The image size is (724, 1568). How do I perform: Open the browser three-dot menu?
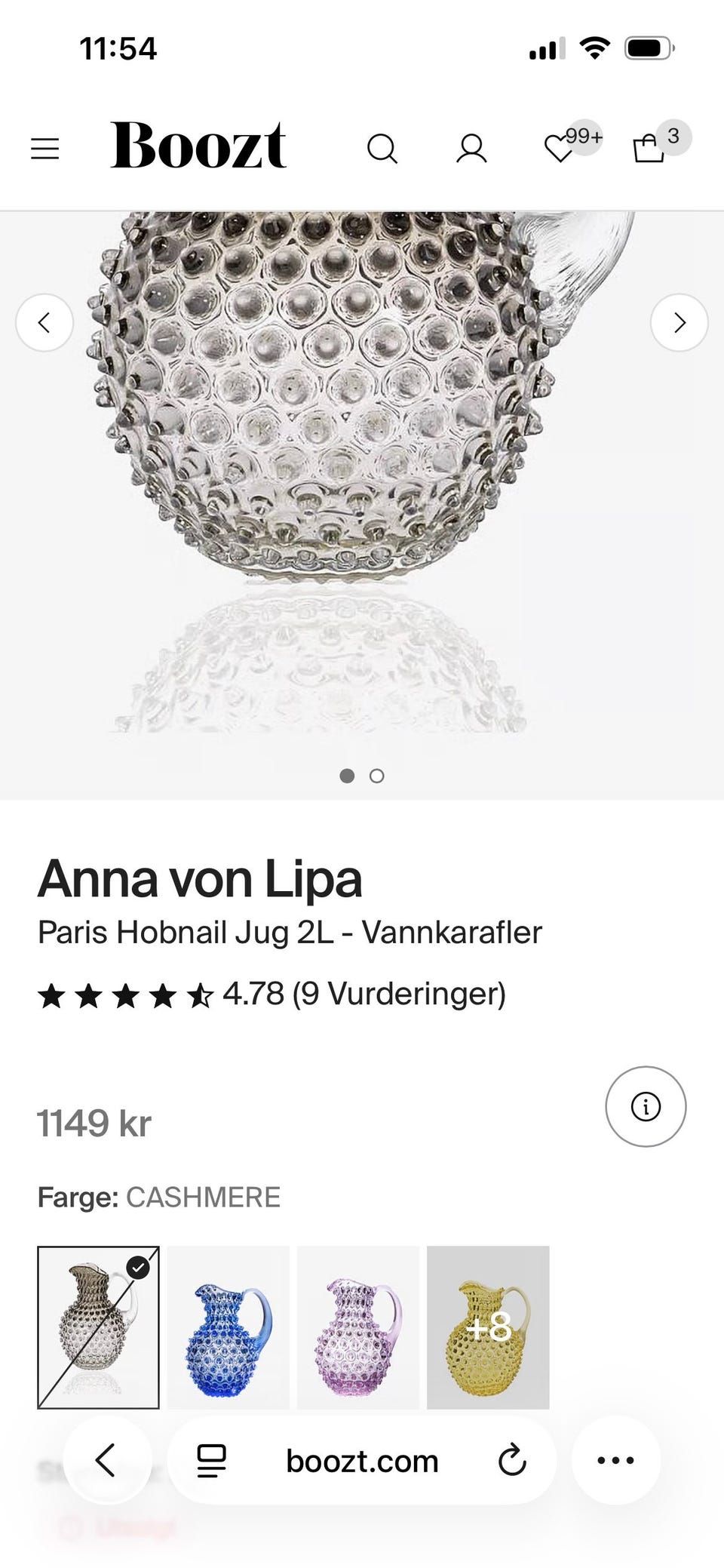pyautogui.click(x=615, y=1461)
